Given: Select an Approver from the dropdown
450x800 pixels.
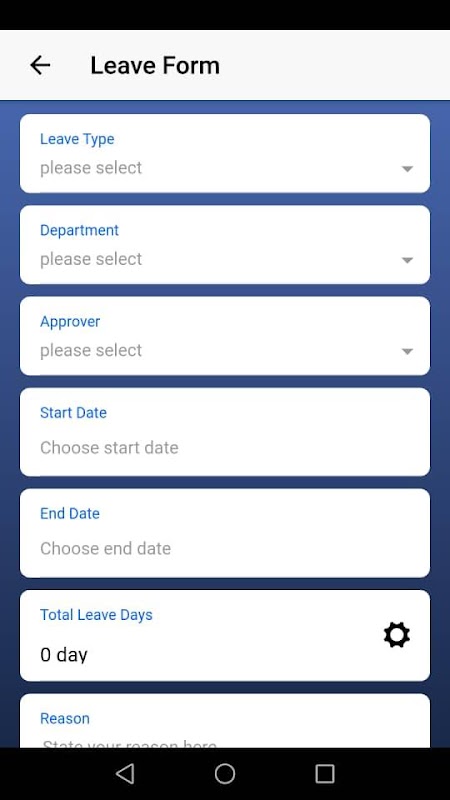Looking at the screenshot, I should 224,336.
